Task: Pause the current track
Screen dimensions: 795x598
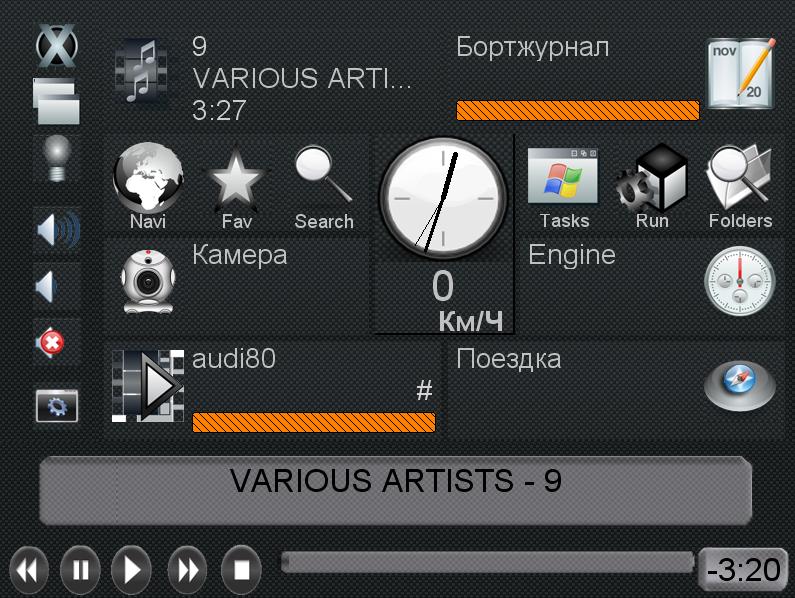Action: click(80, 570)
